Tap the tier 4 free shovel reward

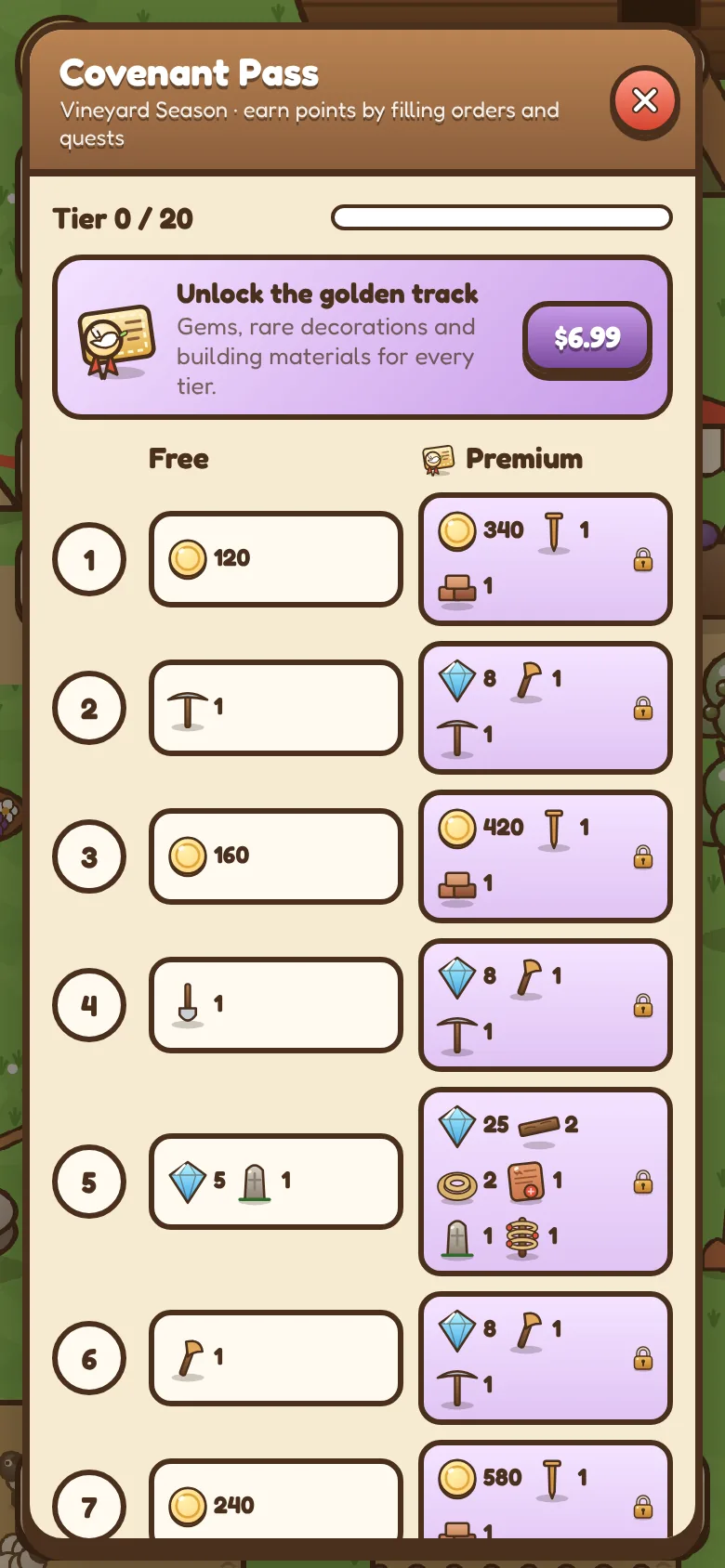(276, 1005)
